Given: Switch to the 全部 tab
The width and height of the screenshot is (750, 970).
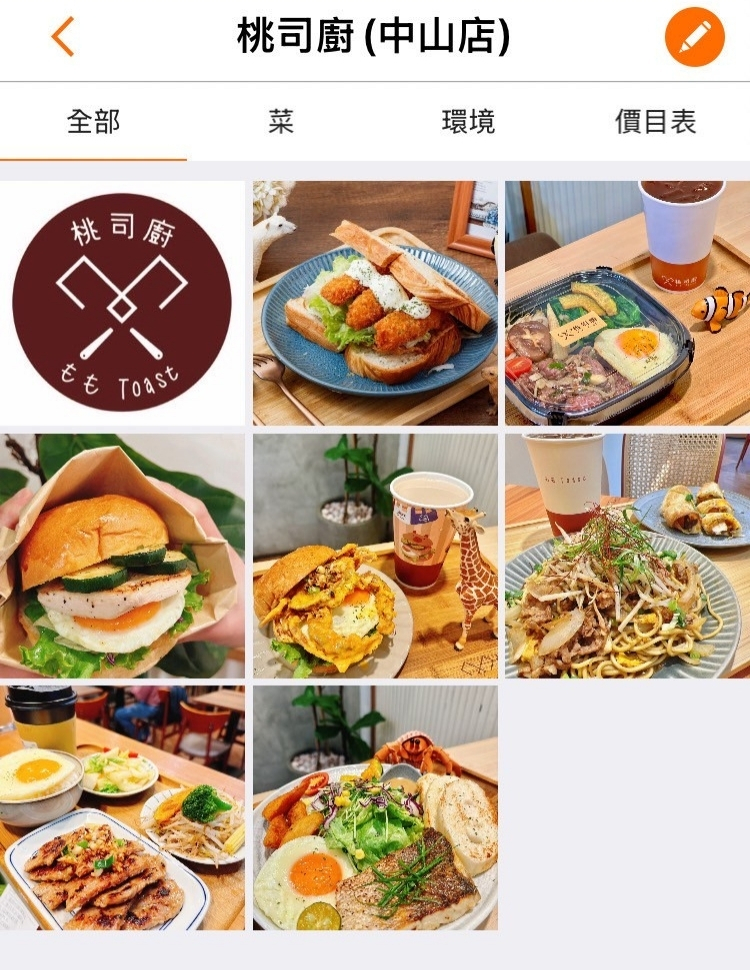Looking at the screenshot, I should tap(93, 122).
